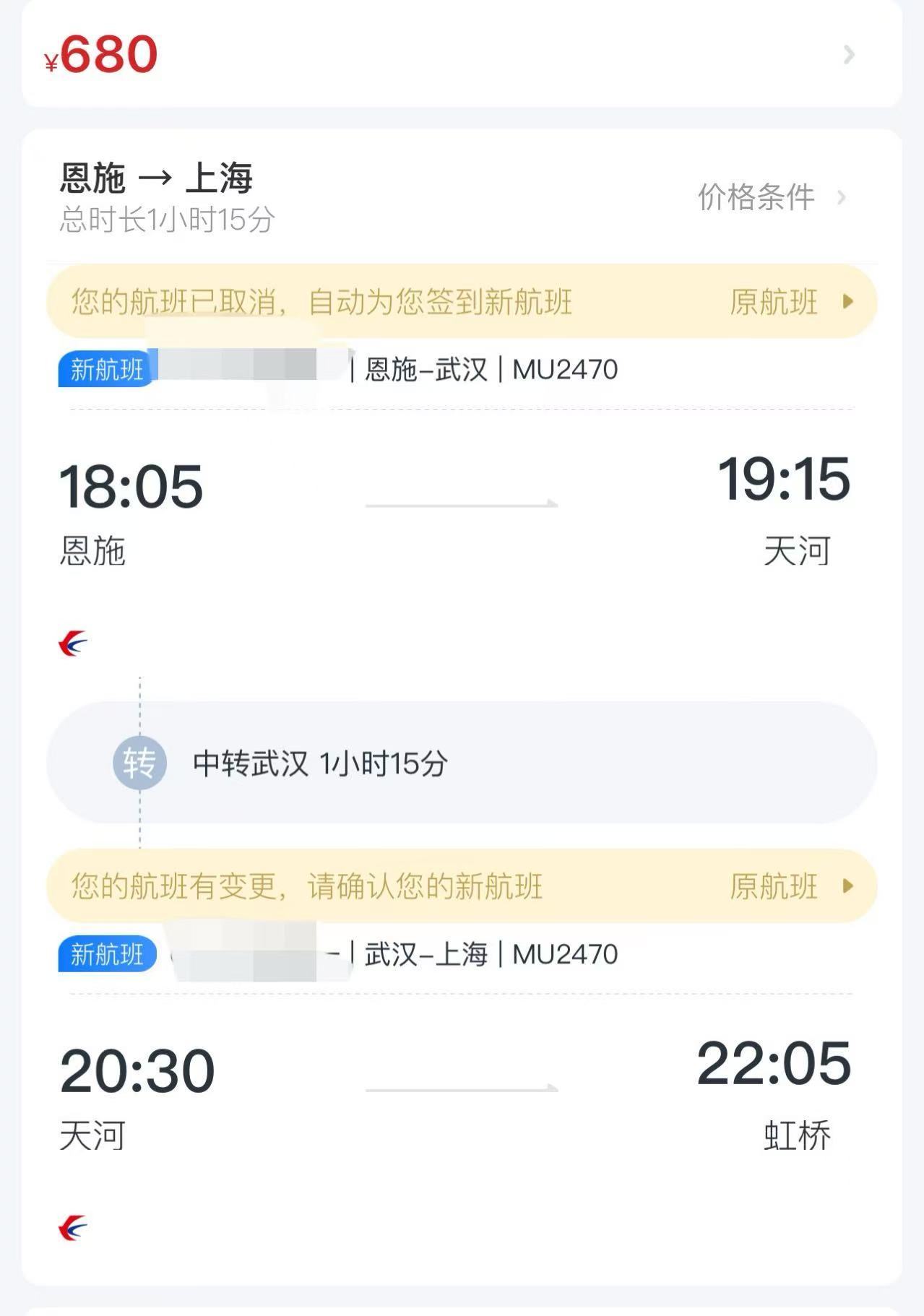The image size is (924, 1316).
Task: Click the yellow cancelled-flight banner
Action: point(325,303)
